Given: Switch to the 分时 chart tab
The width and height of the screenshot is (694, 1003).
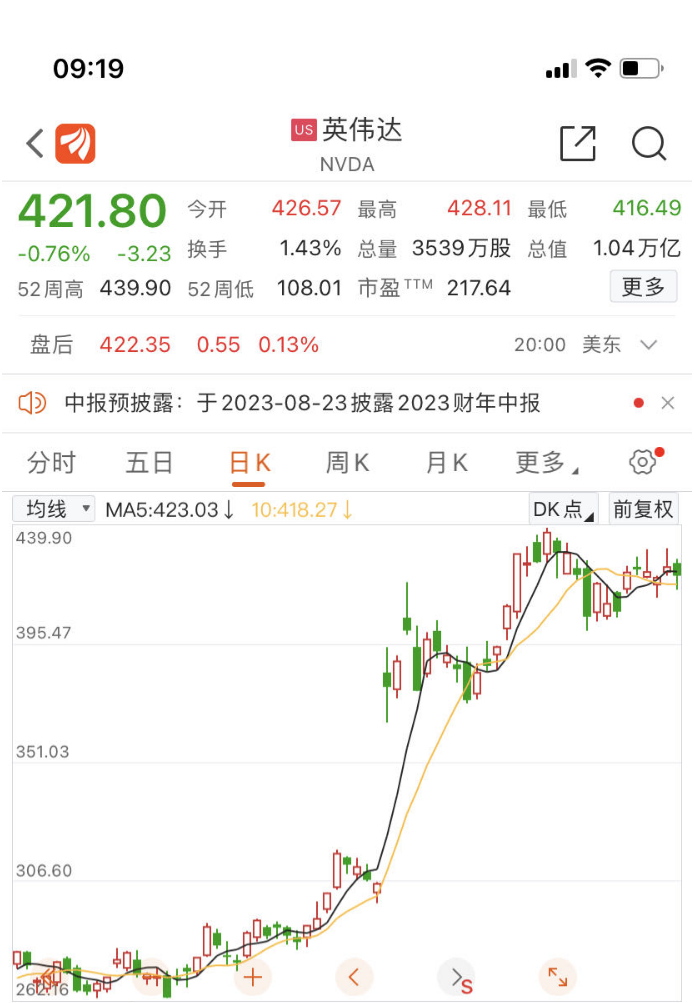Looking at the screenshot, I should [x=51, y=463].
